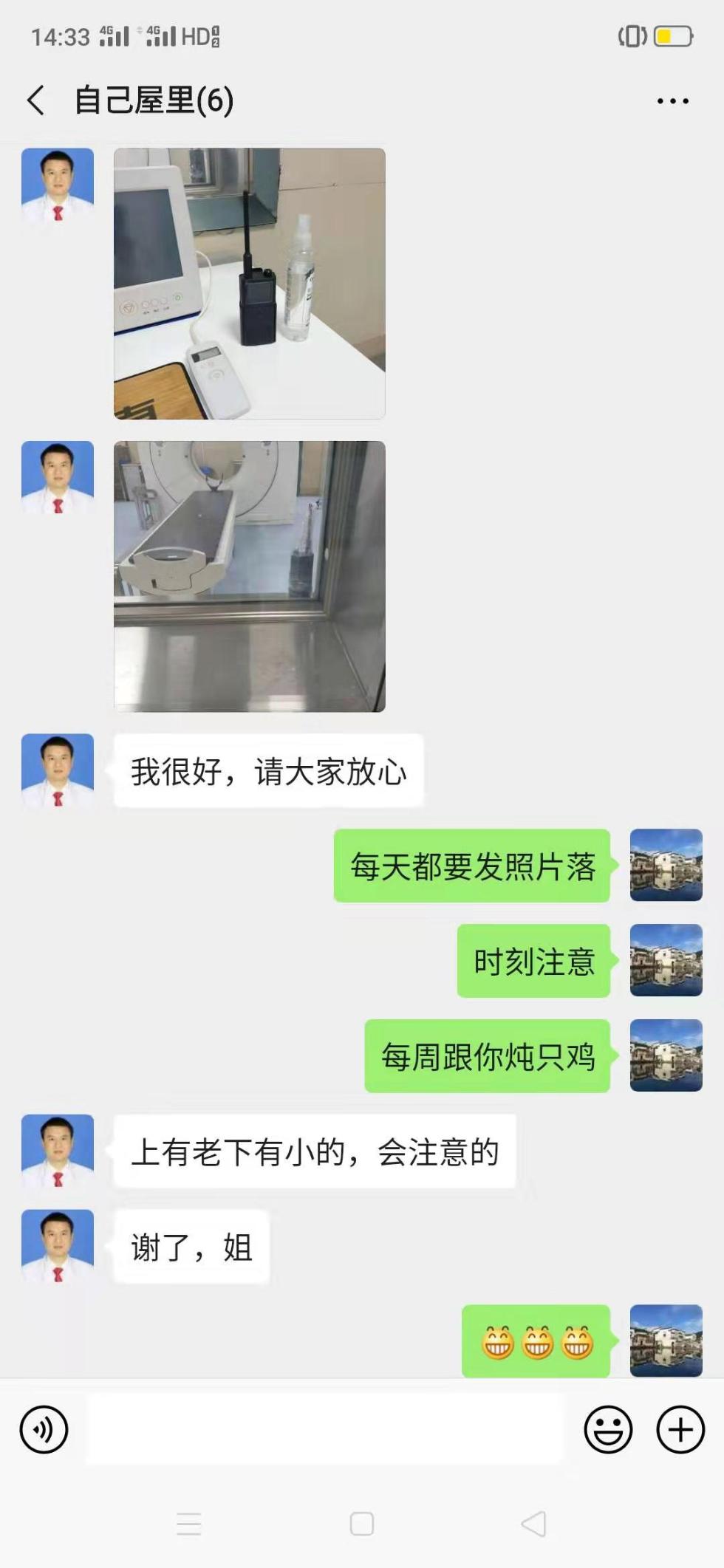Image resolution: width=724 pixels, height=1568 pixels.
Task: Go back from the 自己屋里 group chat
Action: (x=35, y=100)
